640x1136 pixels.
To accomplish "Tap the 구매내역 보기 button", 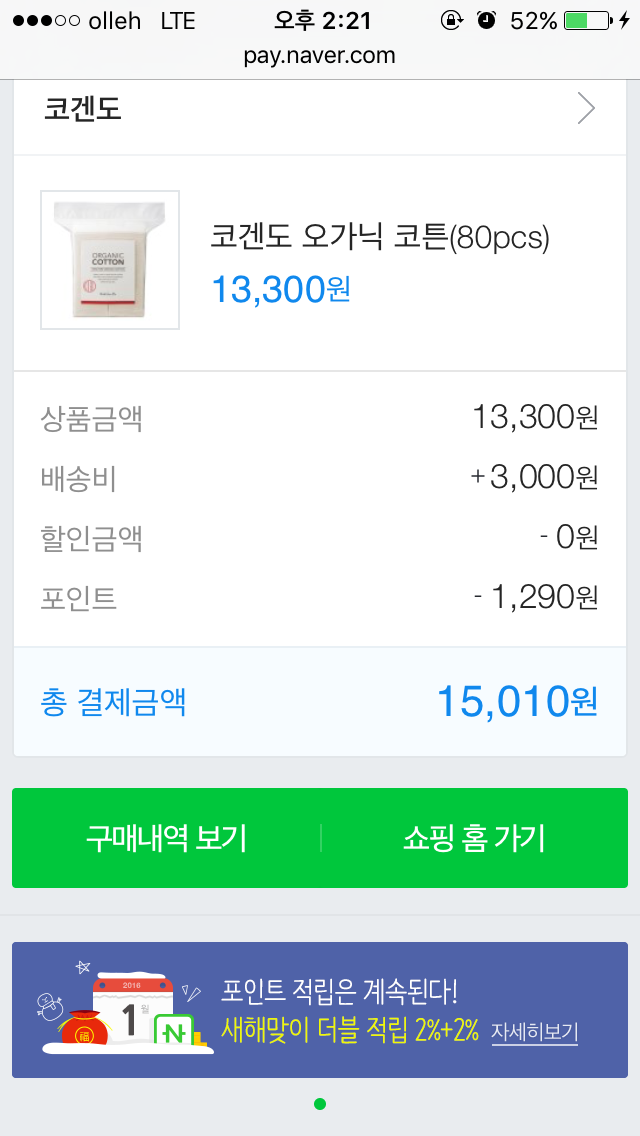I will tap(166, 838).
